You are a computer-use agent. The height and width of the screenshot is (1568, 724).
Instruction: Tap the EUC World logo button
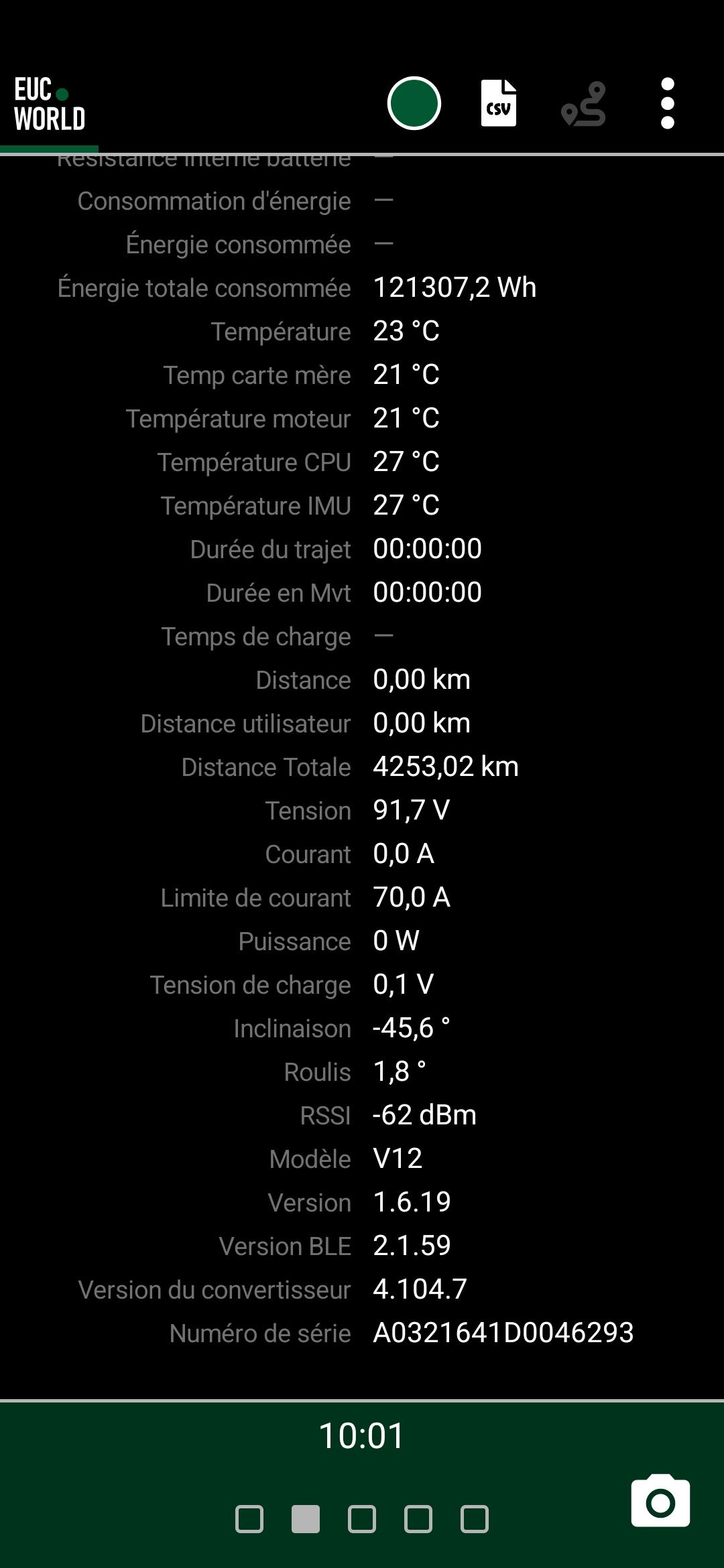(50, 104)
